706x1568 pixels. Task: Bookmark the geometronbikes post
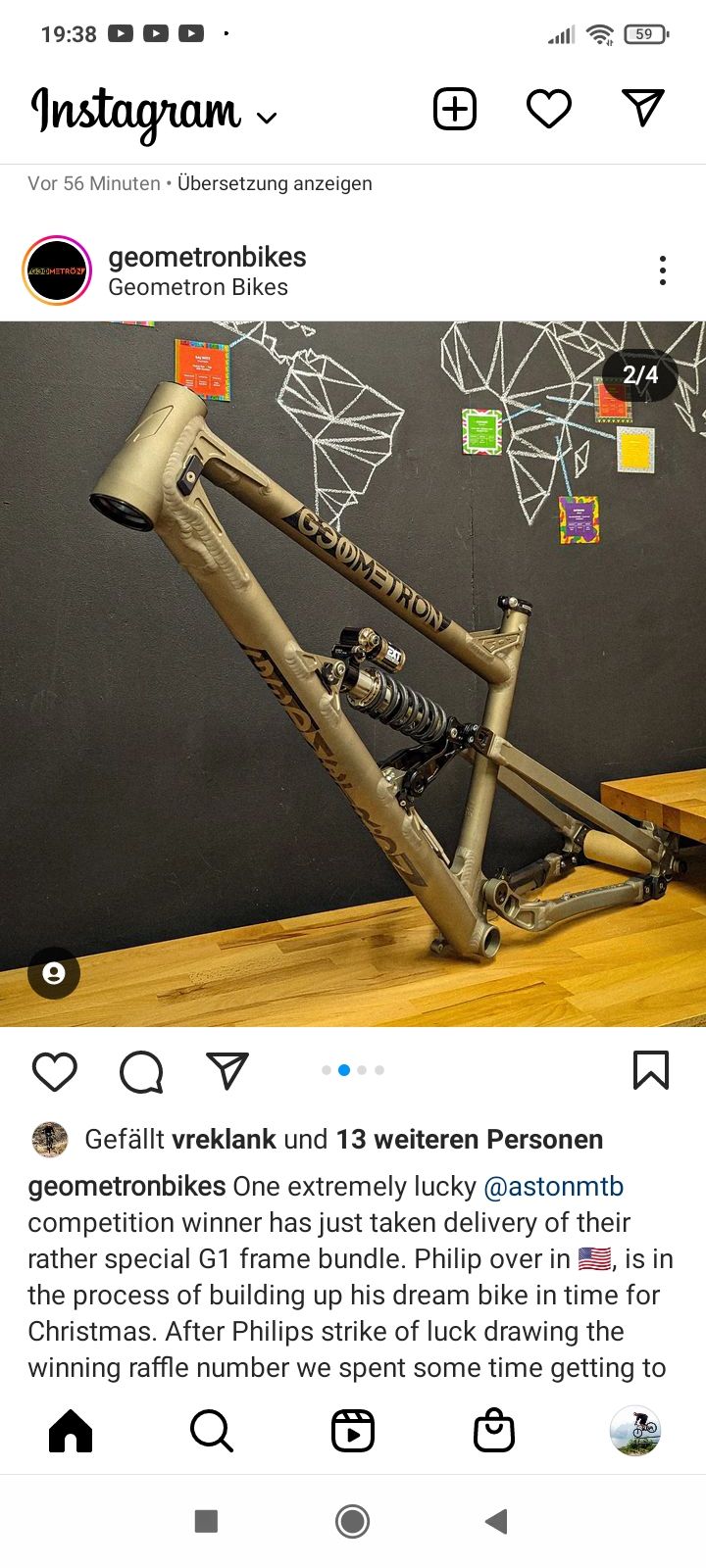tap(651, 1070)
